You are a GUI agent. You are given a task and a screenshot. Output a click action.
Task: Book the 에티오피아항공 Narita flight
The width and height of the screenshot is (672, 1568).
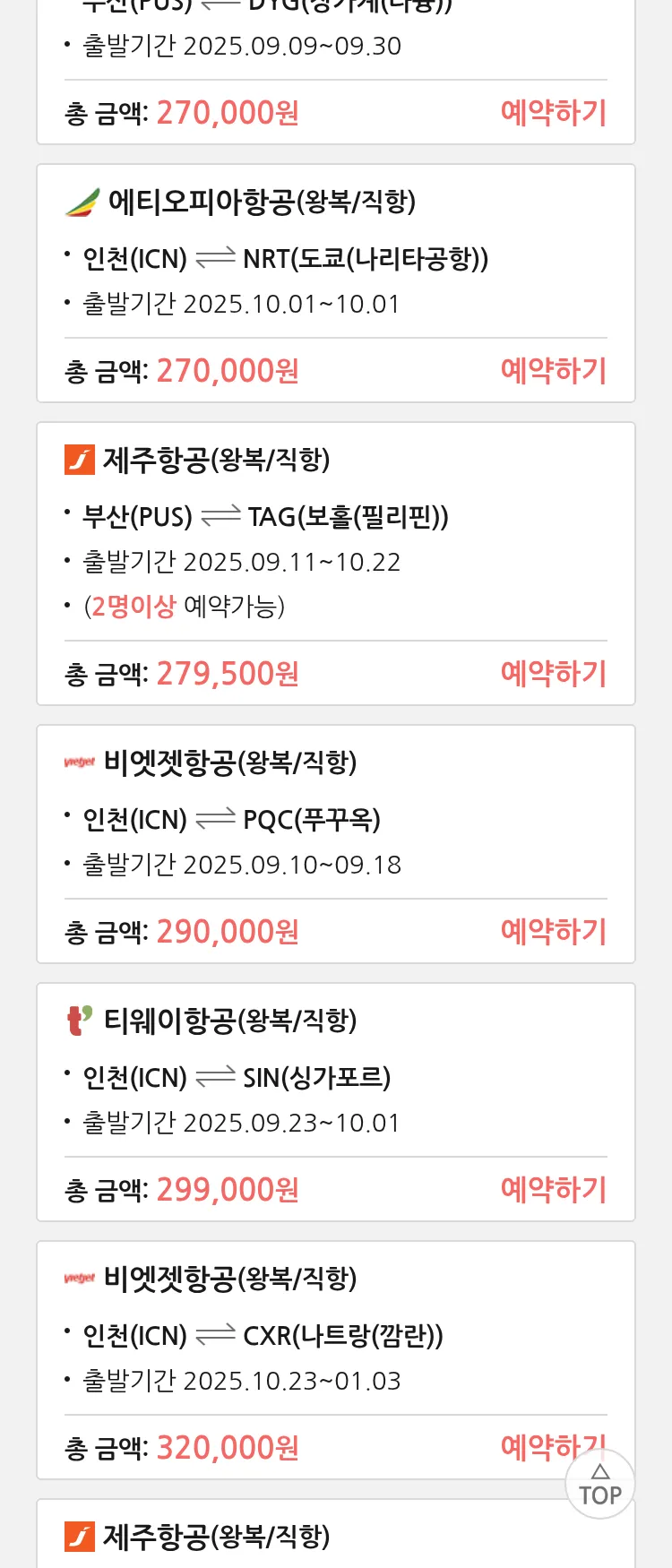(553, 371)
